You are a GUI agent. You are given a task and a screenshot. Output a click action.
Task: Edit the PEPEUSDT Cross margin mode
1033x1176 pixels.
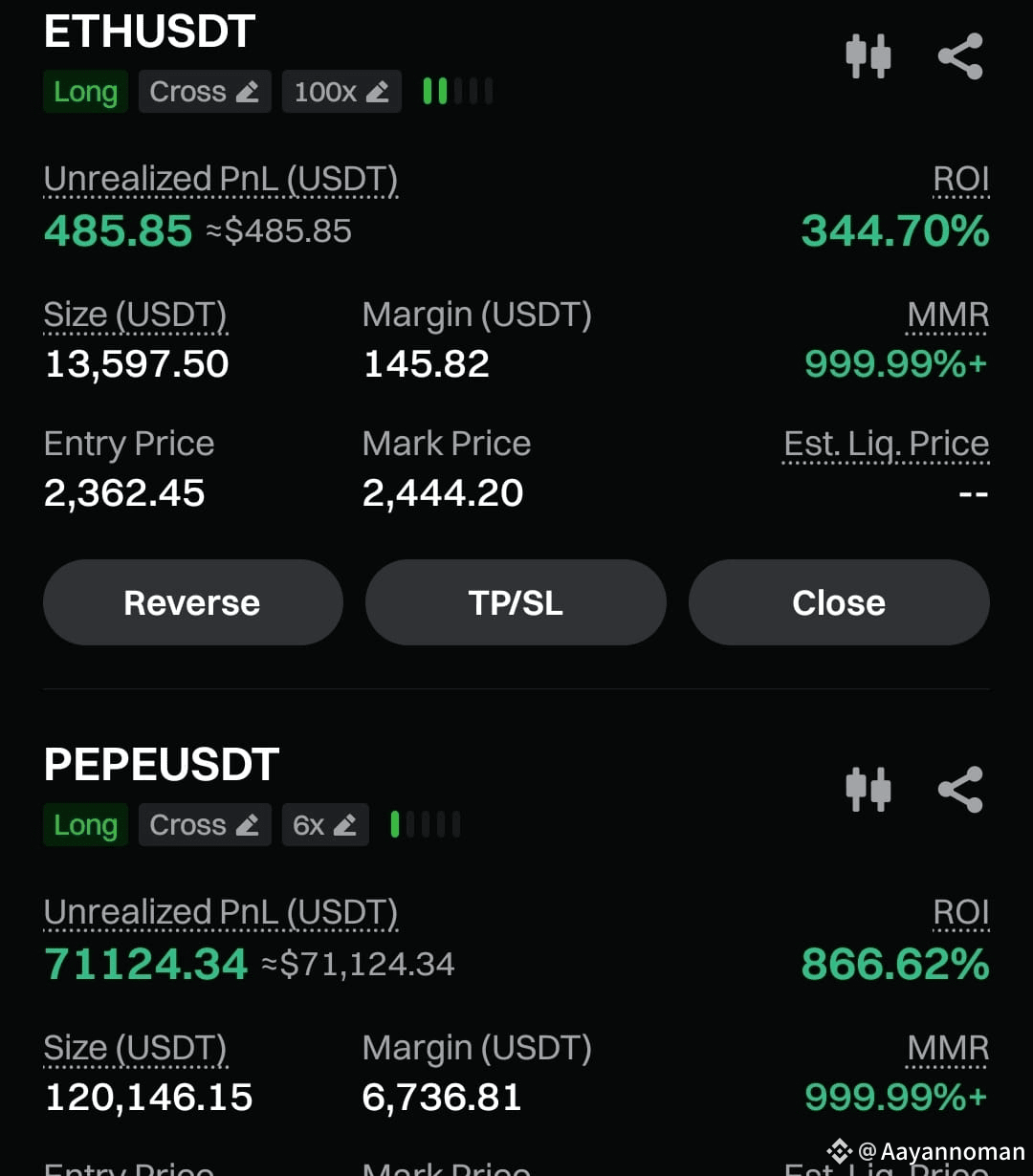pos(205,825)
